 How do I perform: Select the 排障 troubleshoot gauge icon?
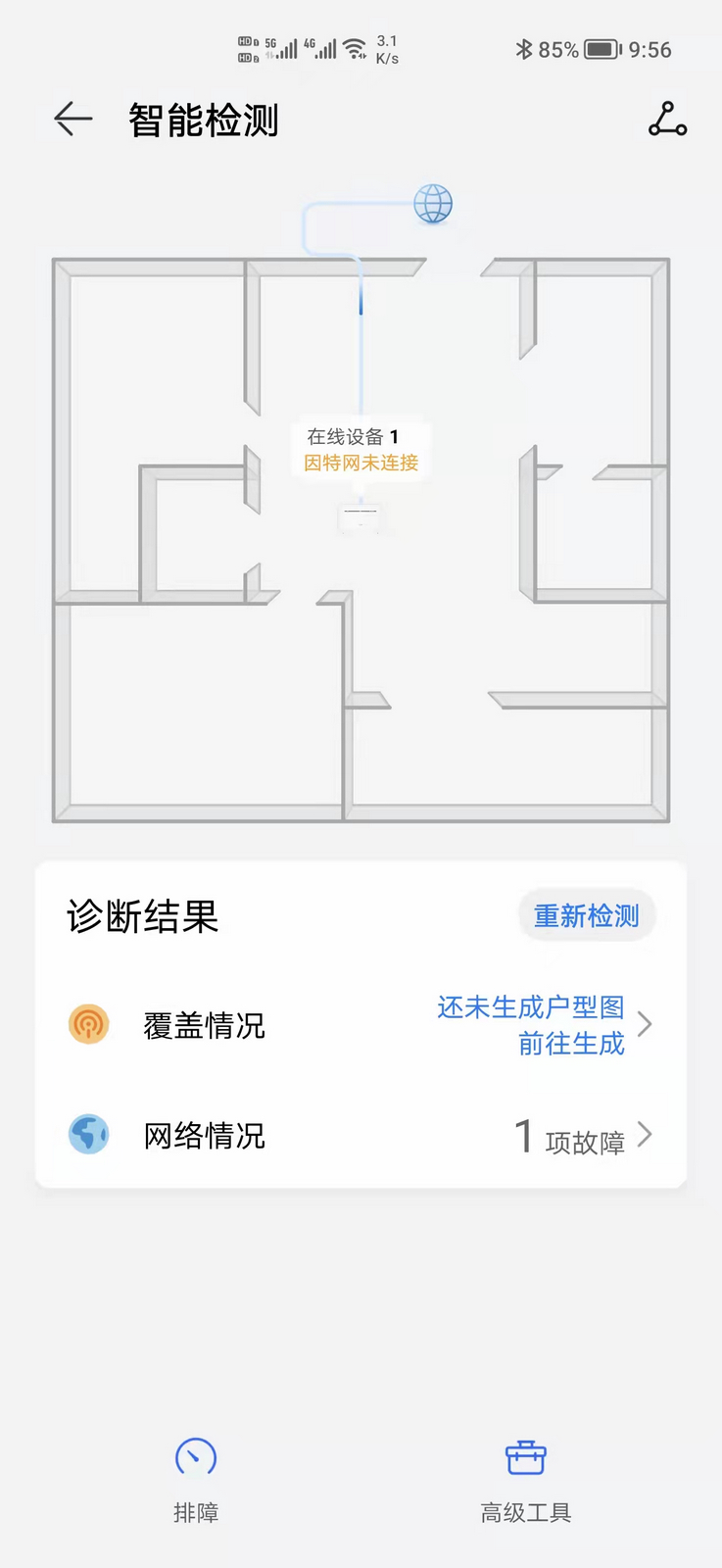pyautogui.click(x=196, y=1459)
